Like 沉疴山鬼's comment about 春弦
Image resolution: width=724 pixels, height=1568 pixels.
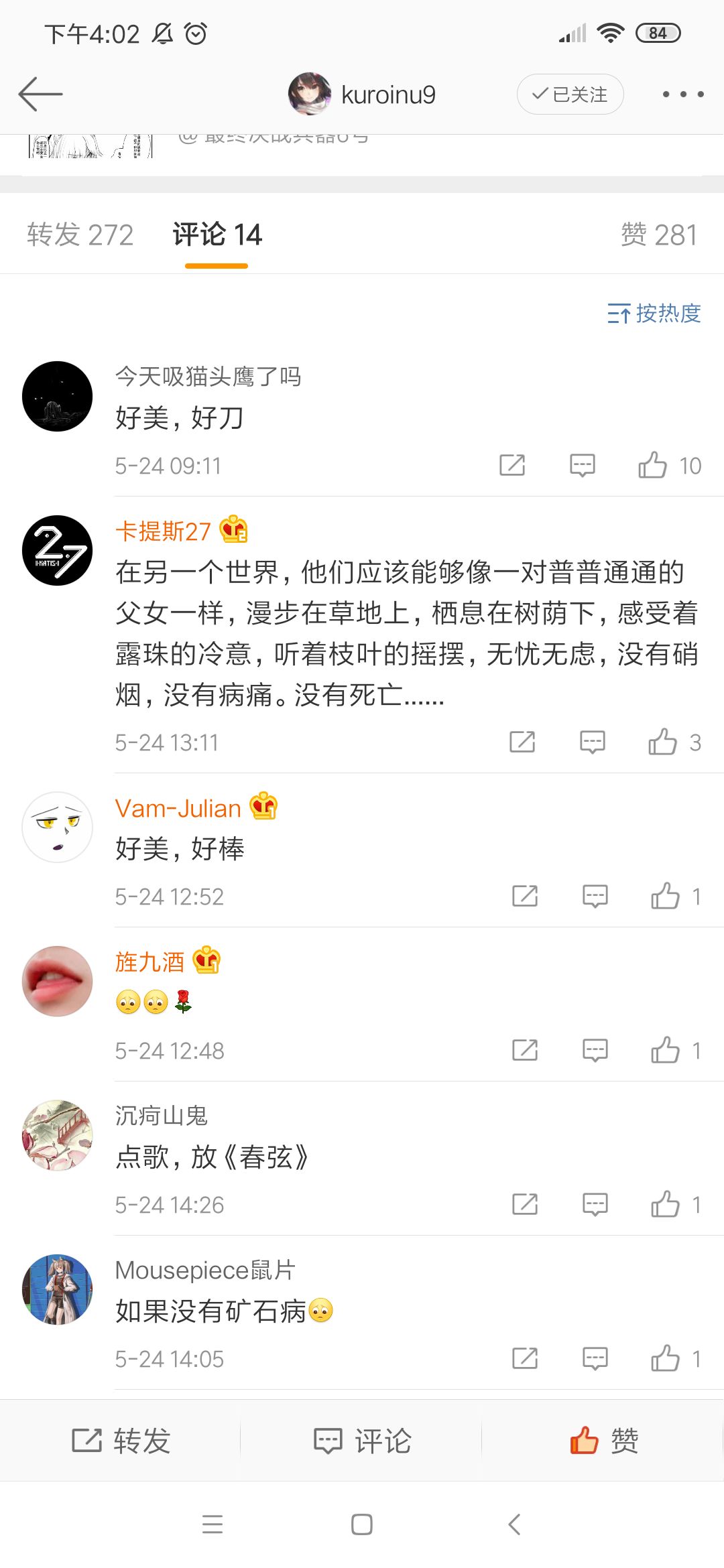(676, 1204)
